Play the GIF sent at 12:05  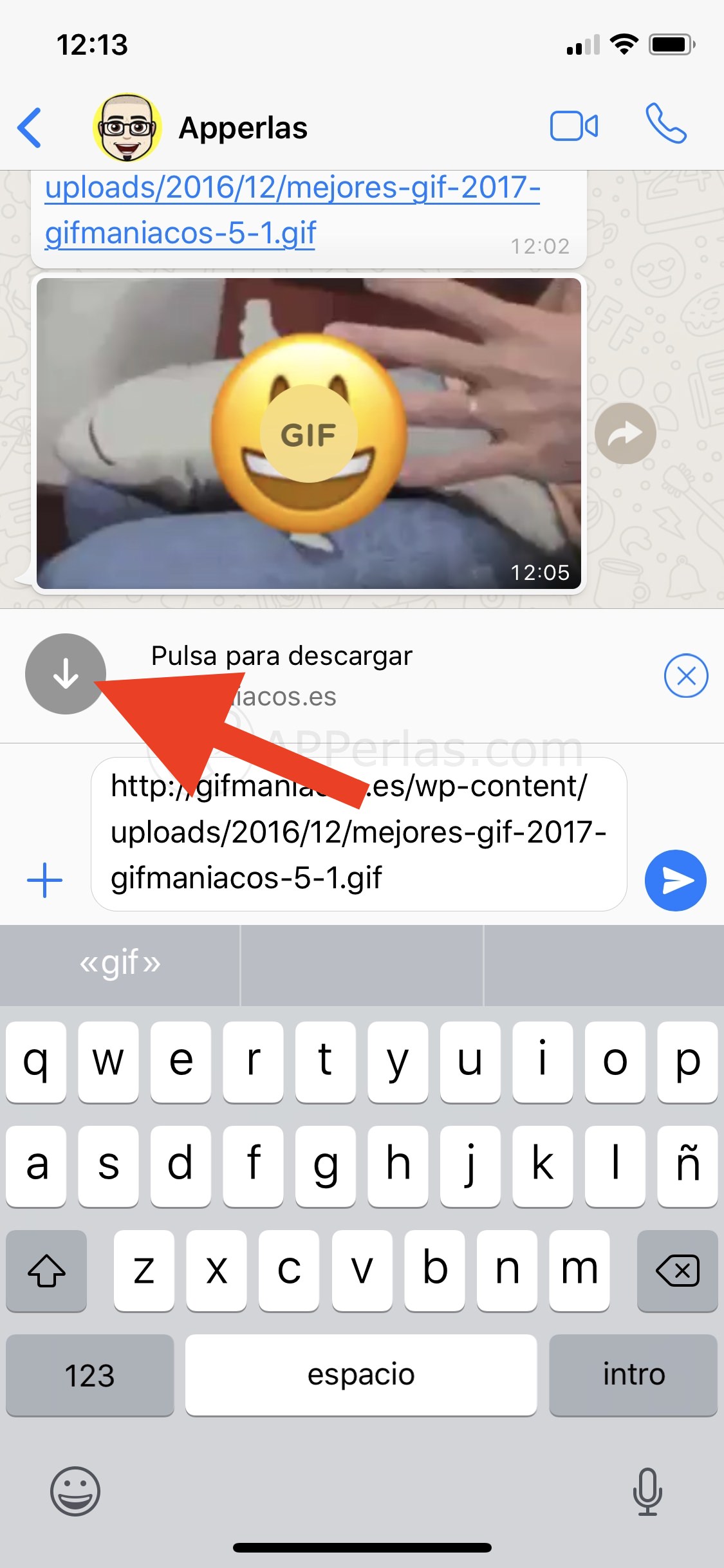coord(308,434)
